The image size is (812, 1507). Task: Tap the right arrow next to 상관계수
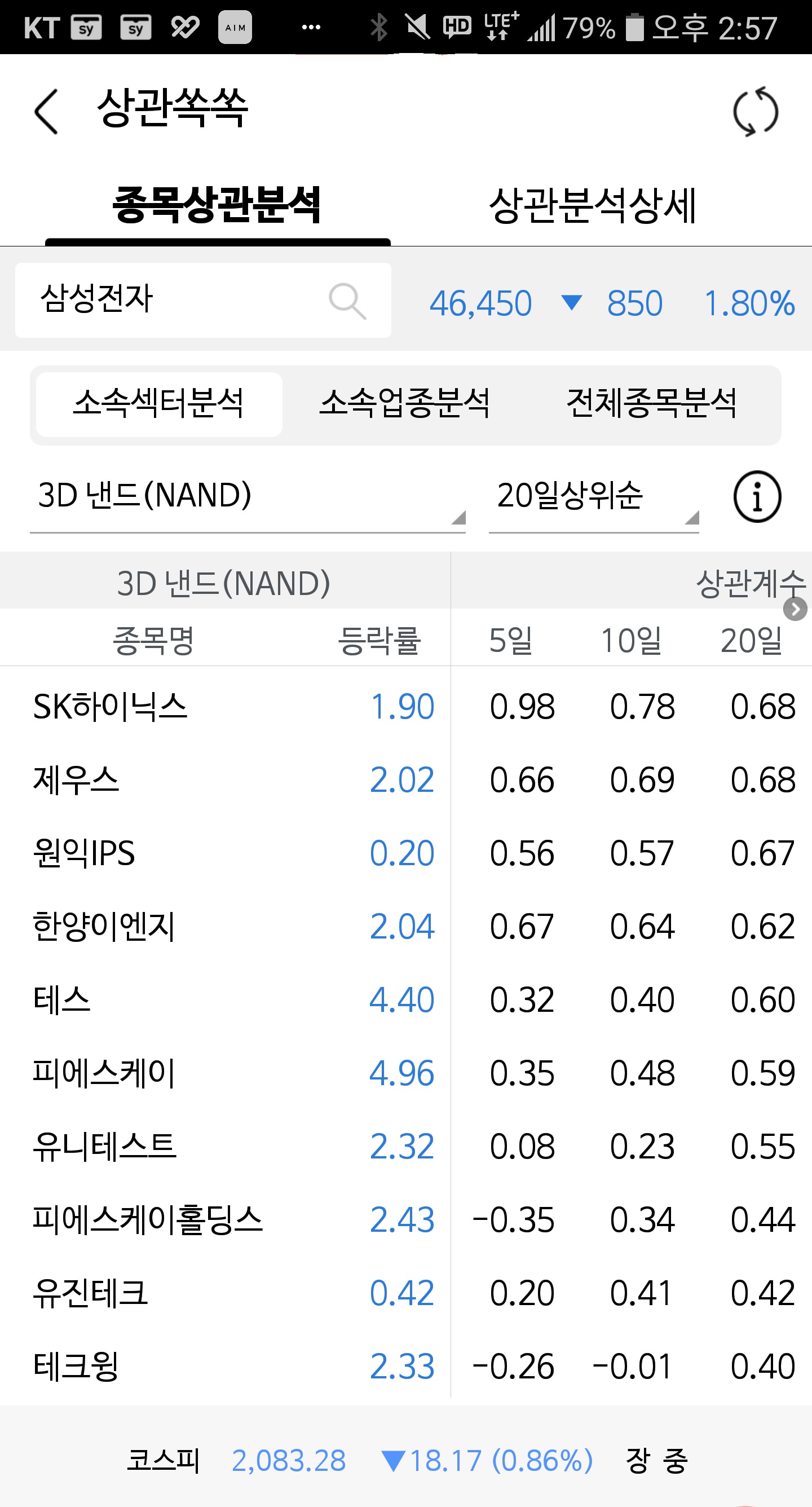point(795,610)
